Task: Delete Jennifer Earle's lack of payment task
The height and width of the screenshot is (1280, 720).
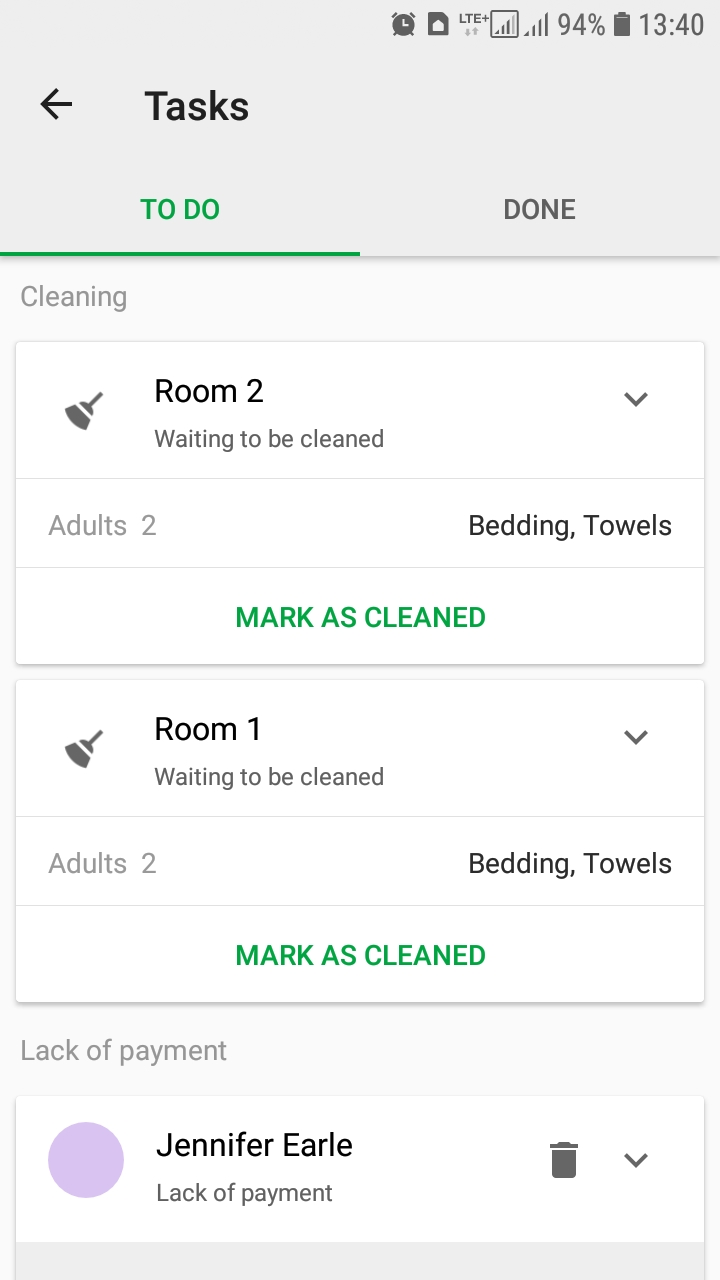Action: [564, 1160]
